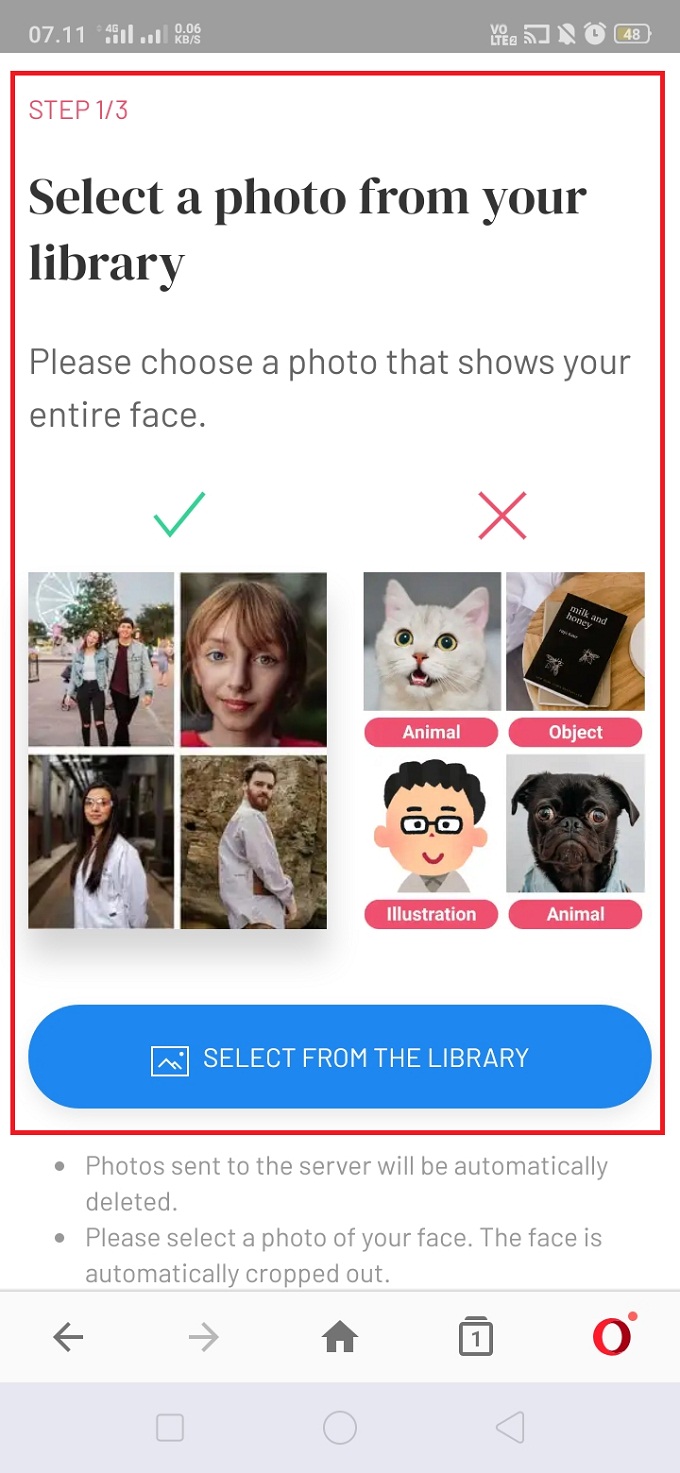
Task: Open recent apps from the navigation bar
Action: 170,1428
